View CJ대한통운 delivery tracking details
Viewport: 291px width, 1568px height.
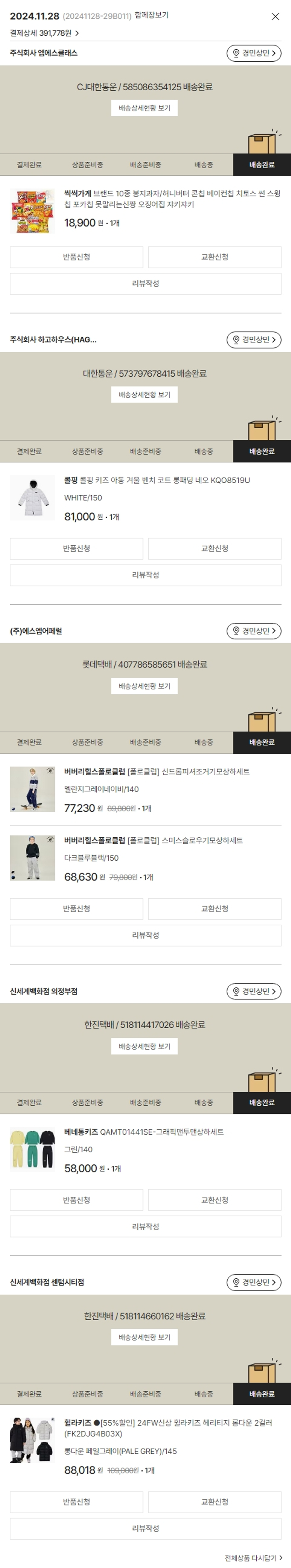(x=144, y=108)
